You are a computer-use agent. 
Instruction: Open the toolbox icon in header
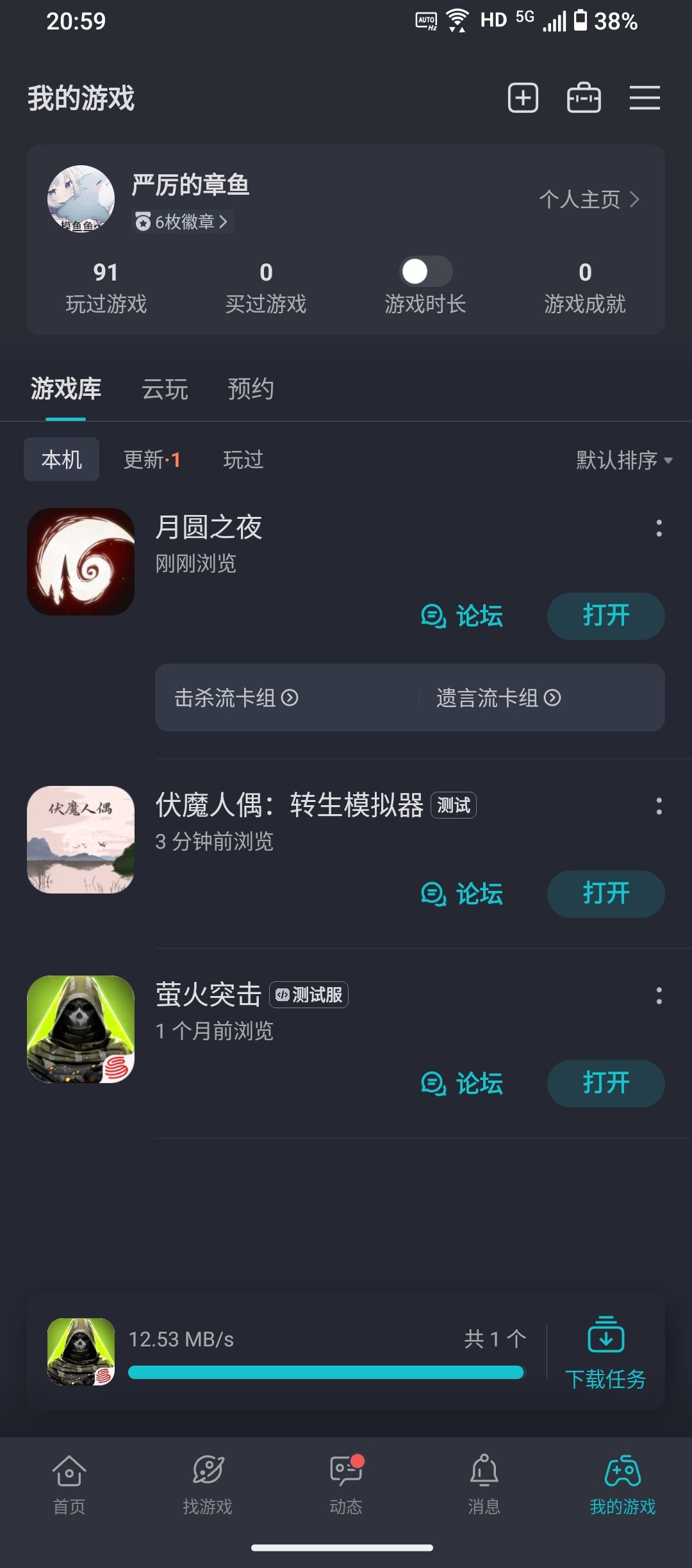pyautogui.click(x=584, y=98)
